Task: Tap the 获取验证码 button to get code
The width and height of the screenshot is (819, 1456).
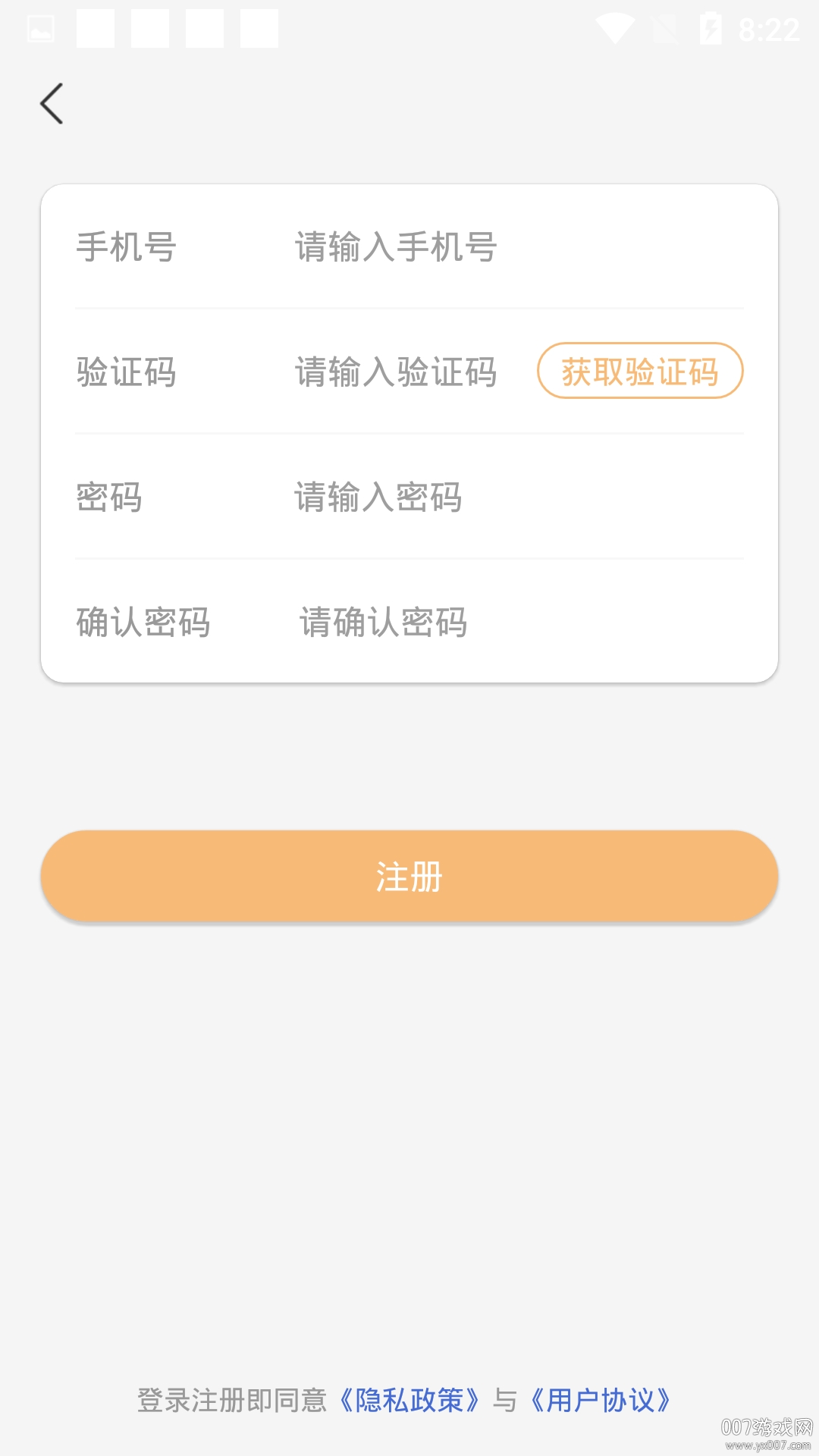Action: point(641,371)
